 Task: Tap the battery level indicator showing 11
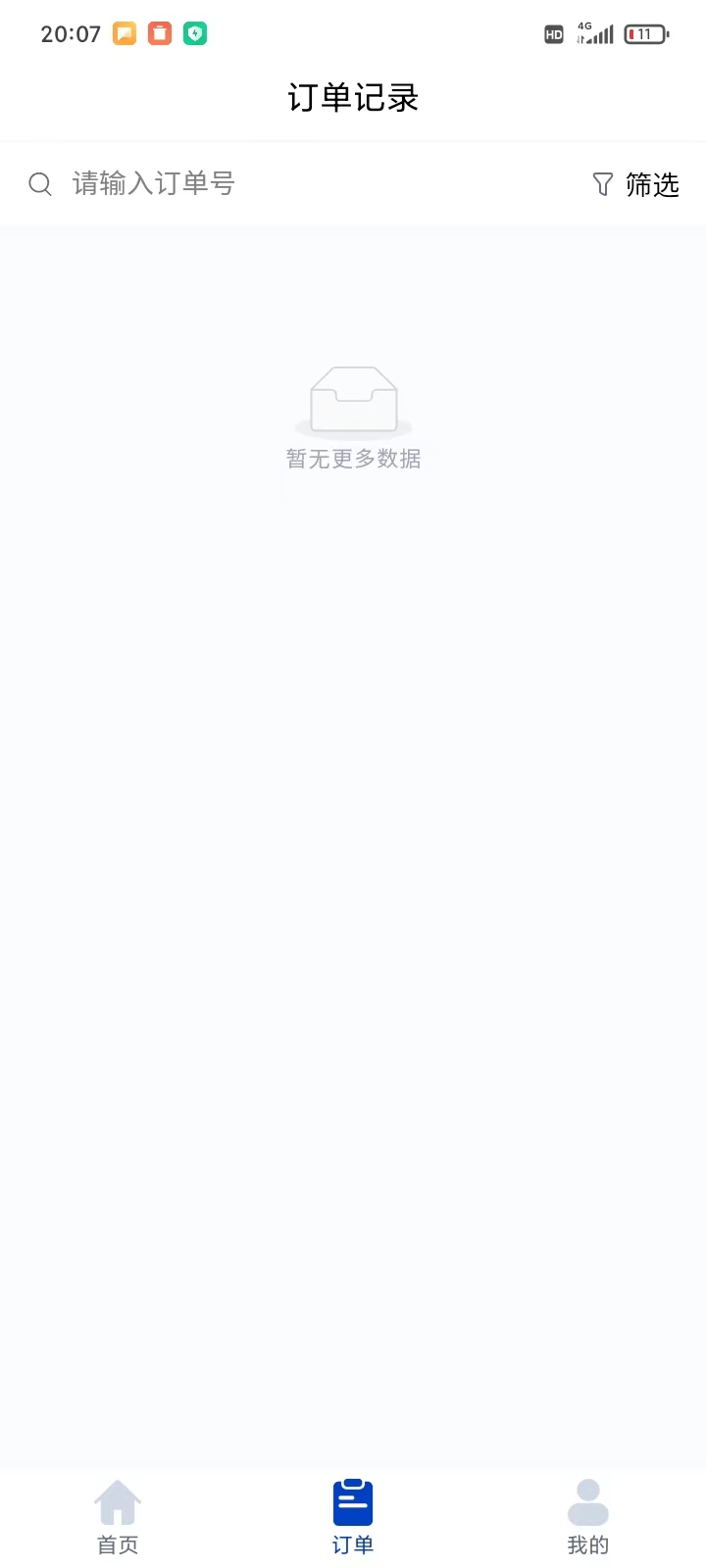(644, 33)
